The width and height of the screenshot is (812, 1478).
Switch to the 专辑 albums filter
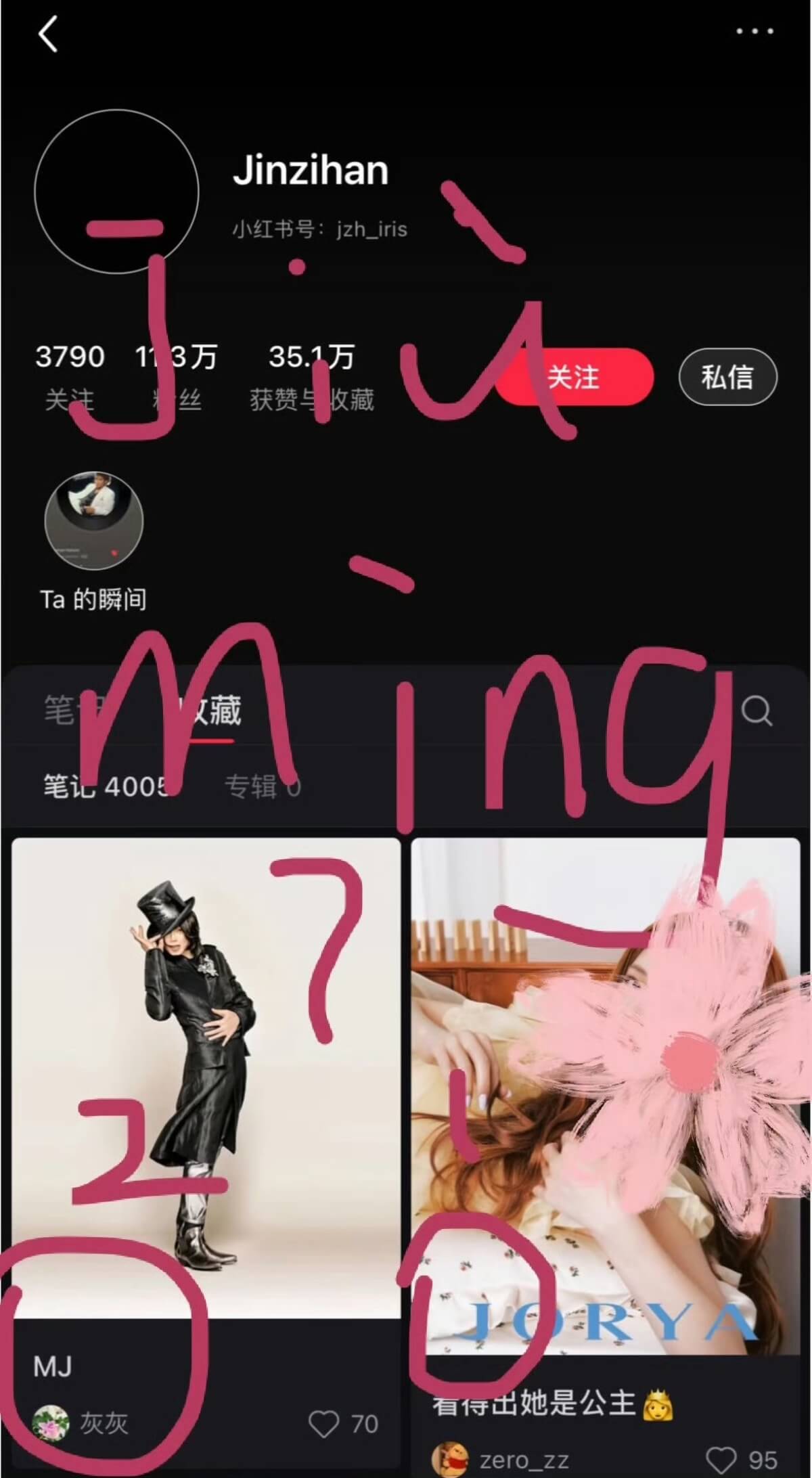(x=262, y=786)
